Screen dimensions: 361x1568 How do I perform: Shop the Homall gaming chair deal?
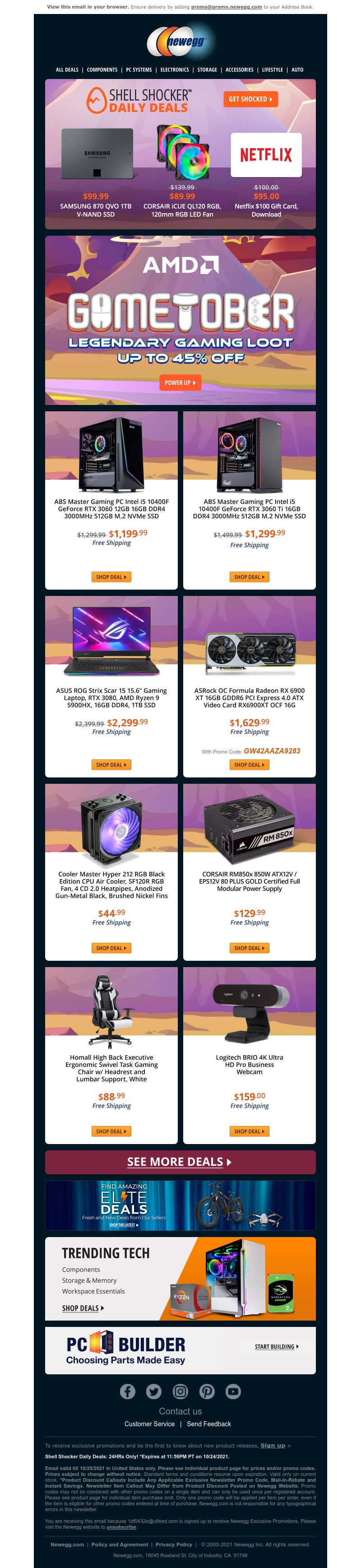pos(111,1131)
